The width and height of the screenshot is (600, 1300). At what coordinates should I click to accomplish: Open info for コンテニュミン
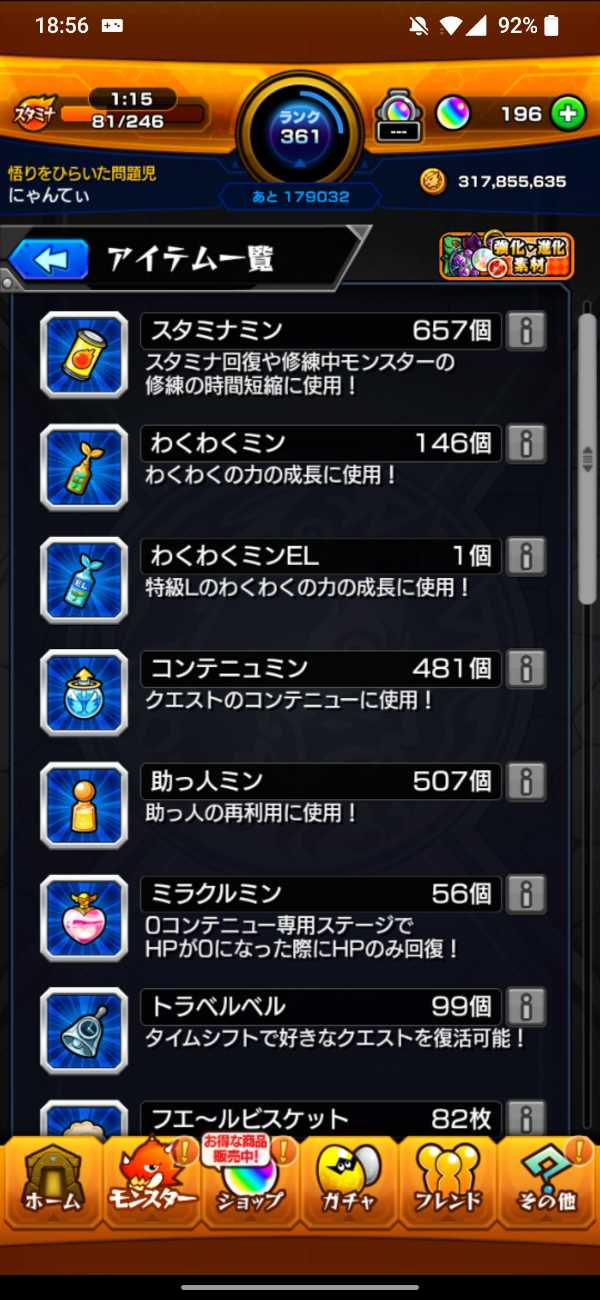click(x=526, y=668)
